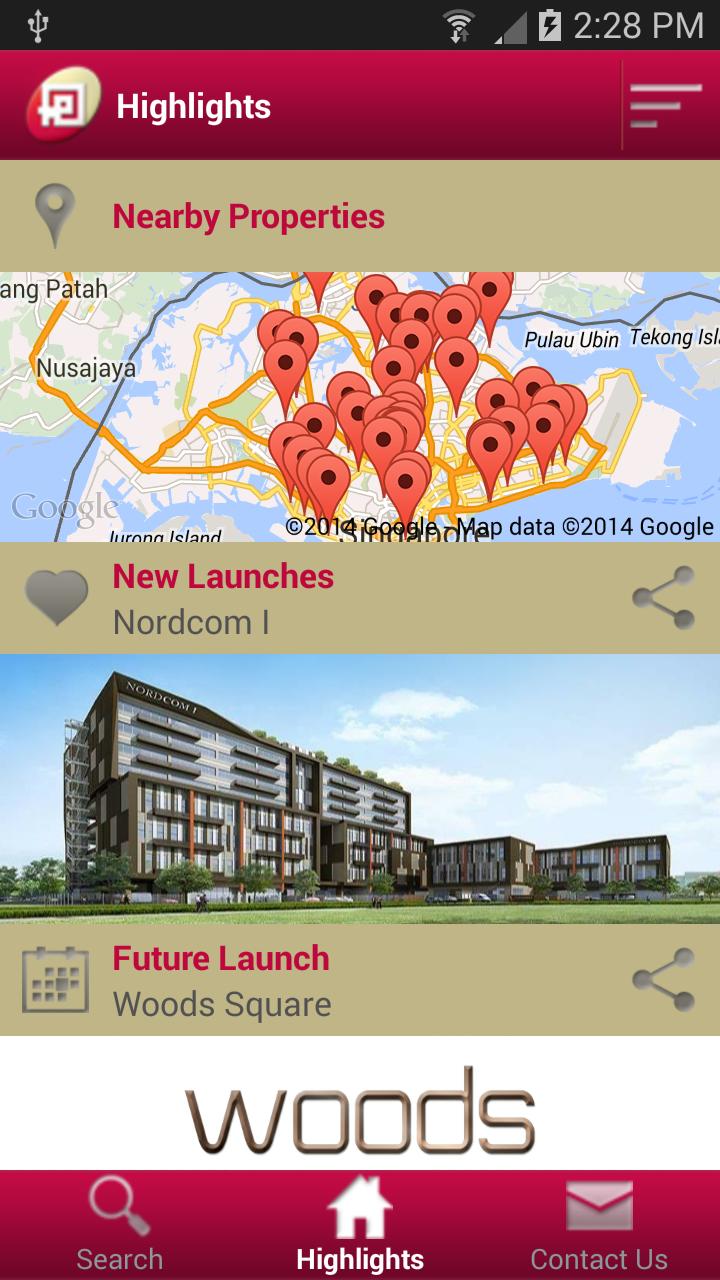Open the Woods Square banner
The image size is (720, 1280).
click(360, 1105)
